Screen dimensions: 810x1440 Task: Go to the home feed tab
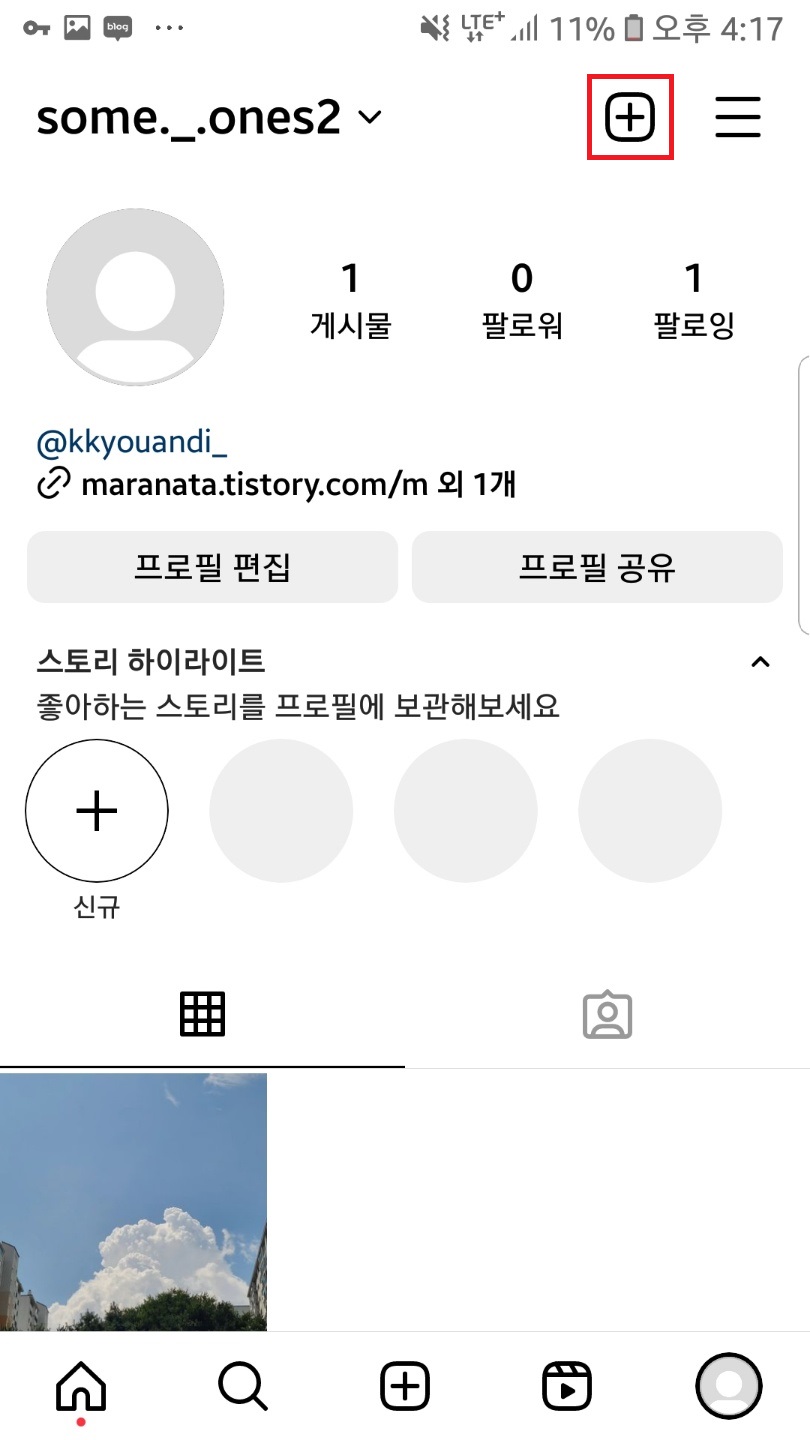(x=81, y=1387)
